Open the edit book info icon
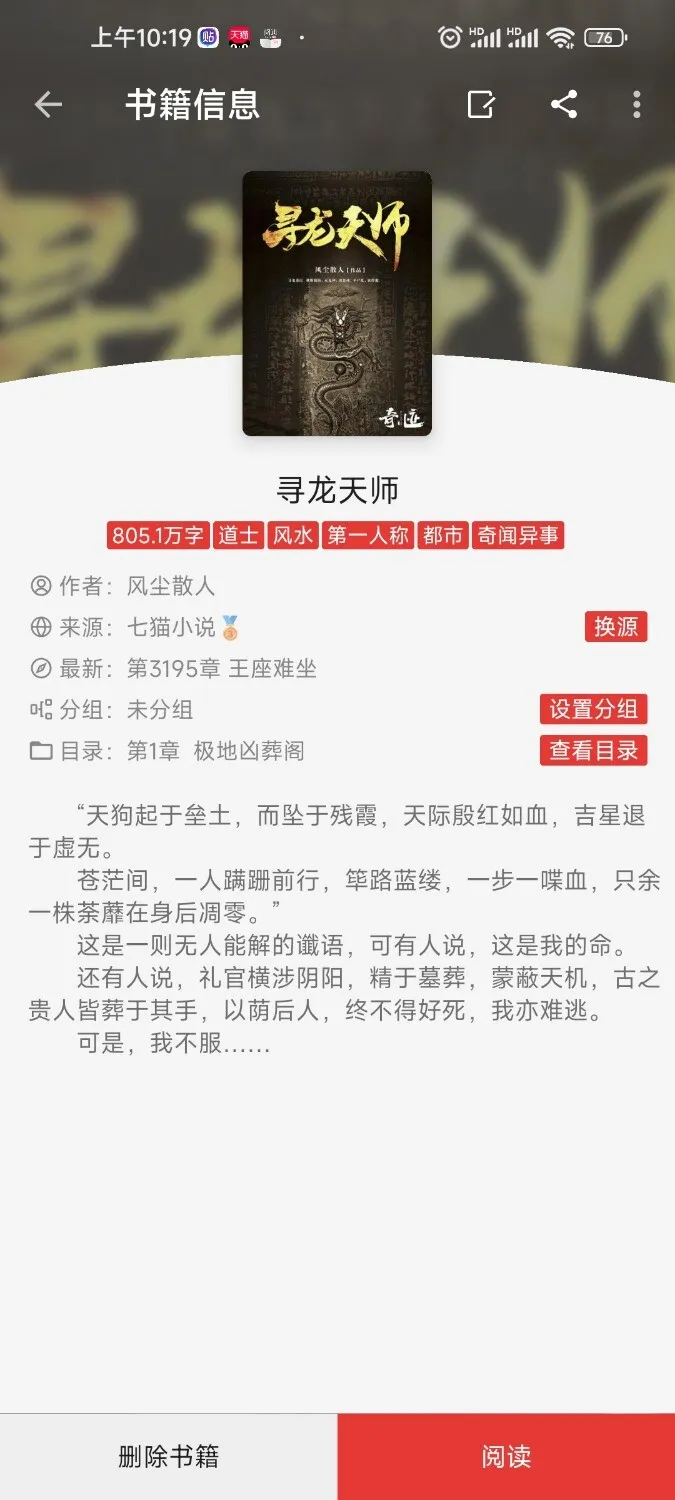The height and width of the screenshot is (1500, 675). pos(481,105)
